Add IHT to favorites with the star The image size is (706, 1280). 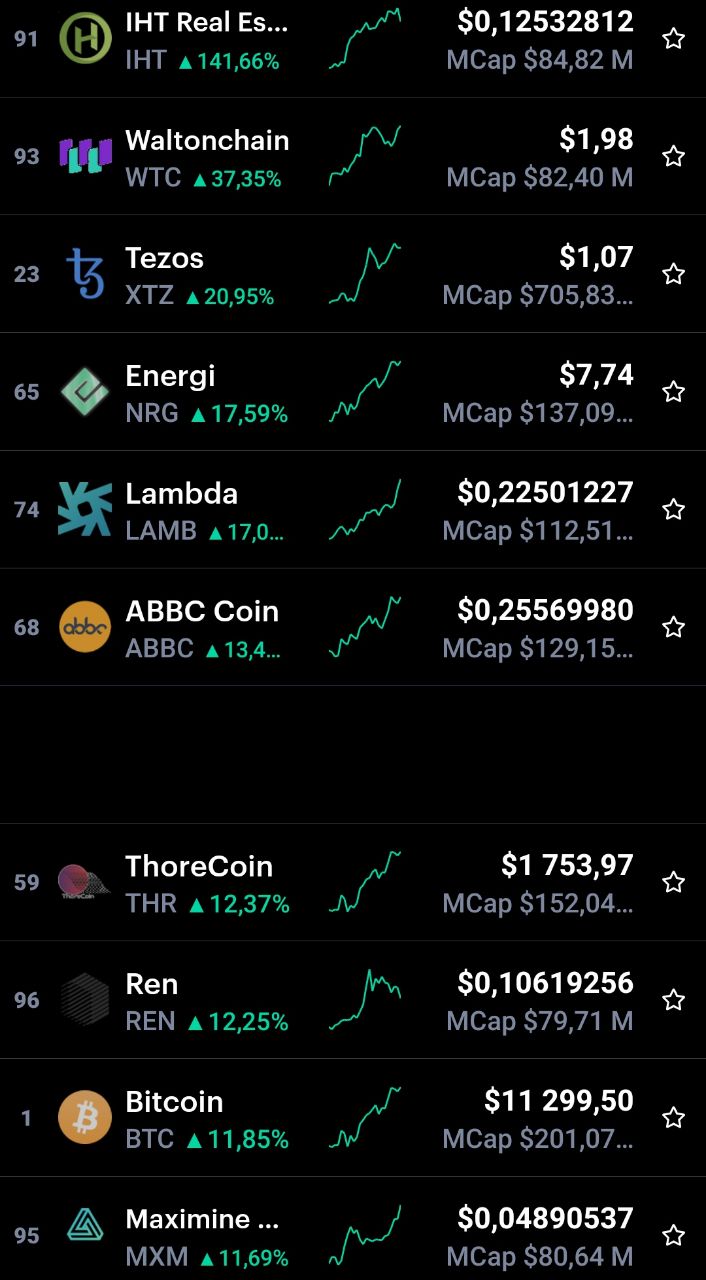click(674, 39)
